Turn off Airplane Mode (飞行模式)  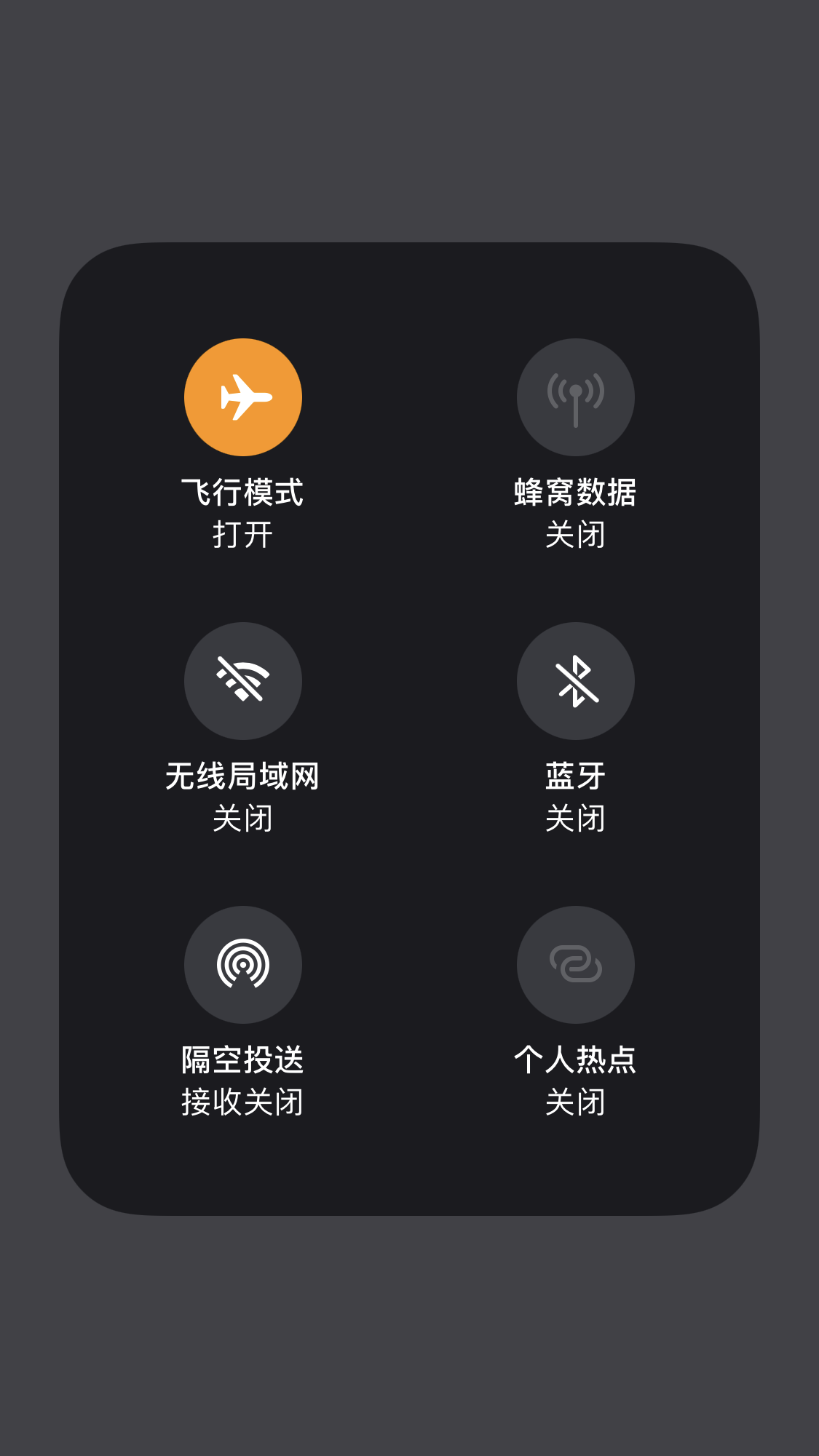coord(243,397)
